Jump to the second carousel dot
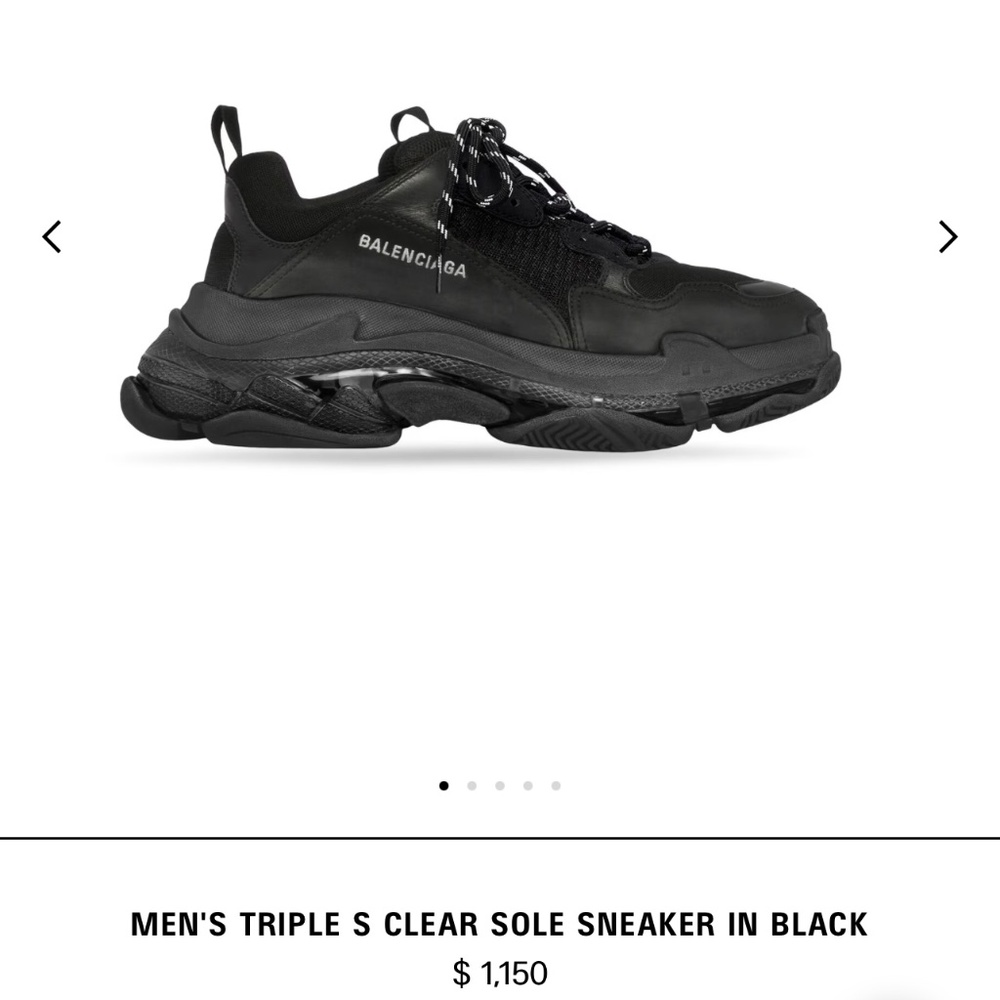 click(x=472, y=786)
